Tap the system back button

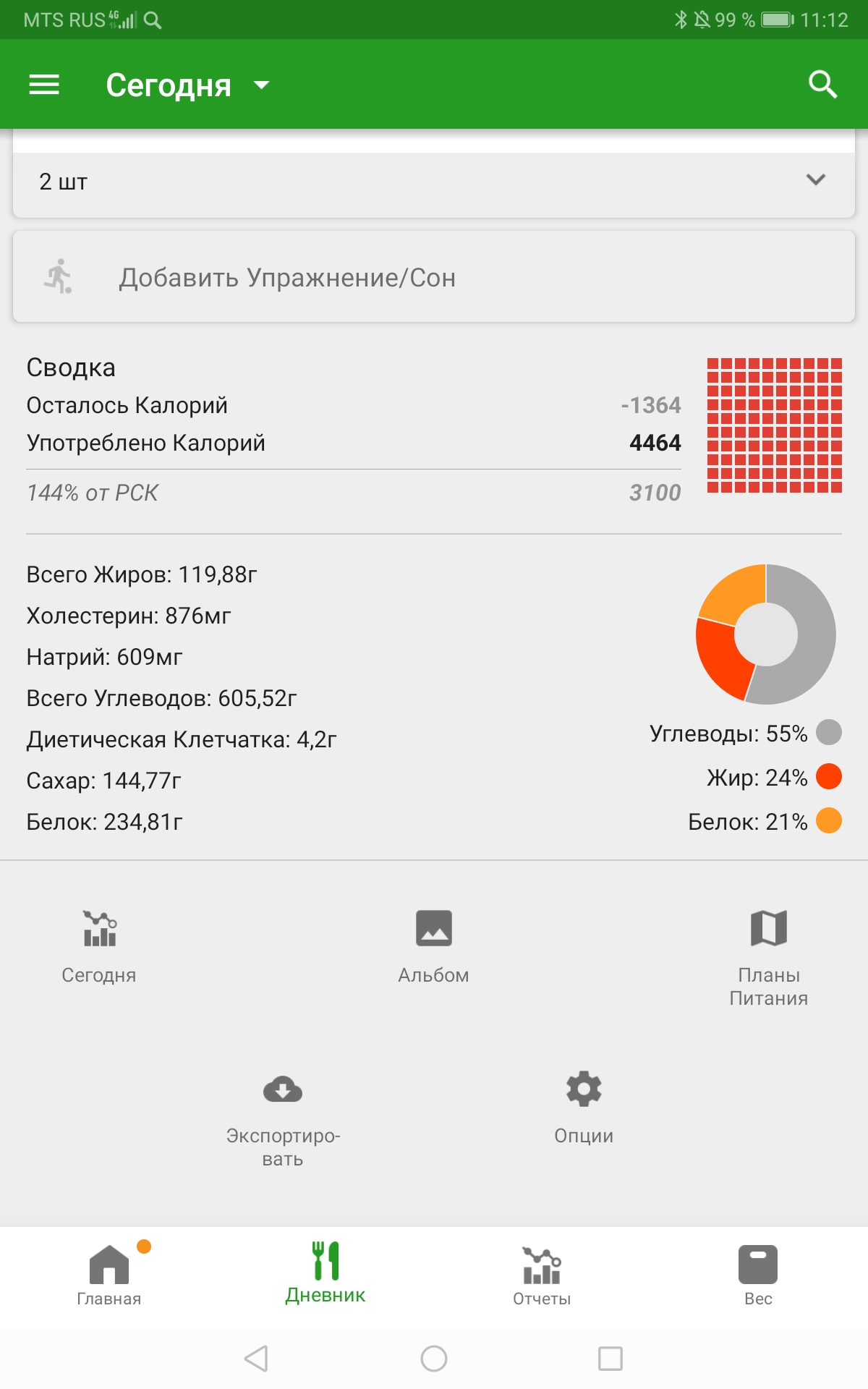pyautogui.click(x=257, y=1358)
